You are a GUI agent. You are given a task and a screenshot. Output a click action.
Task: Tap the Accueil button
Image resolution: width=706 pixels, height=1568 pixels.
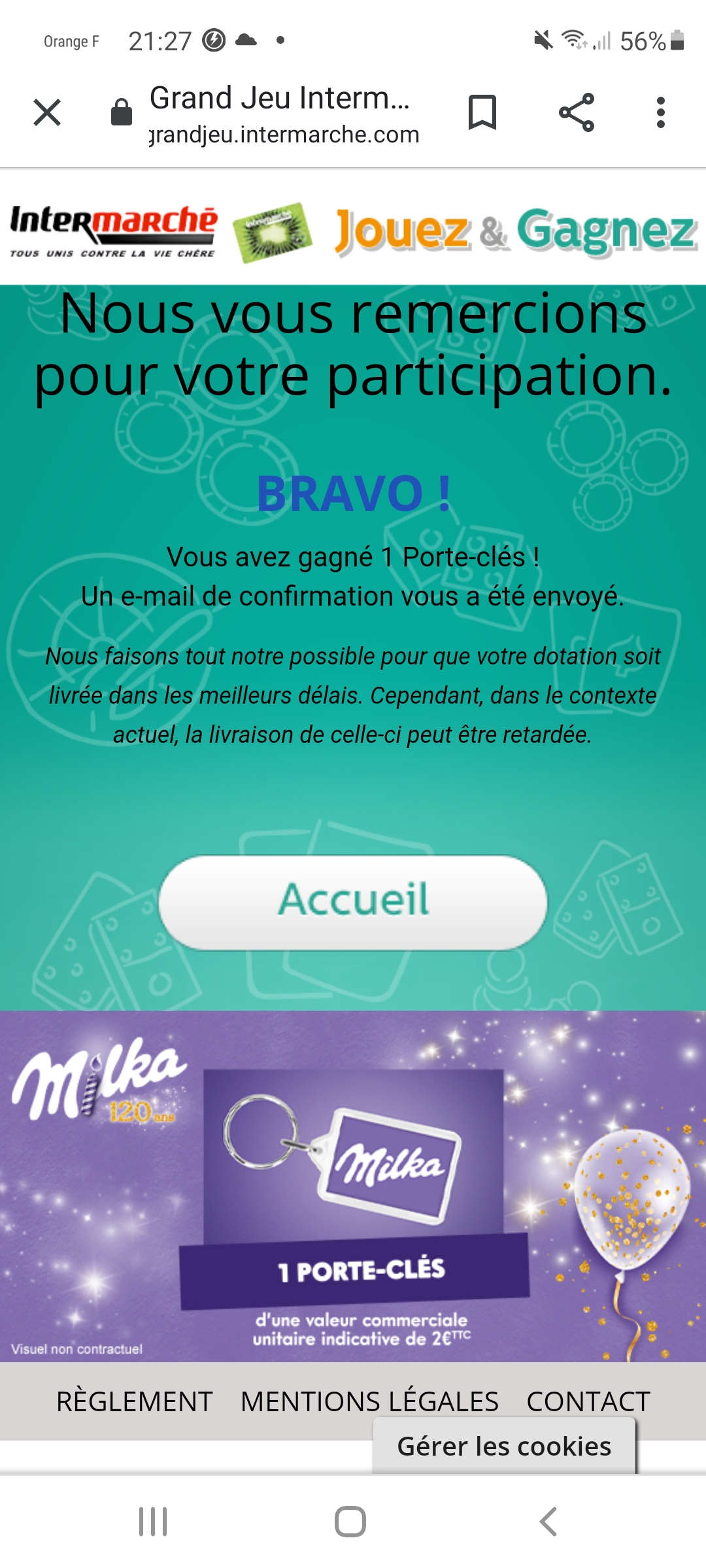pos(353,902)
